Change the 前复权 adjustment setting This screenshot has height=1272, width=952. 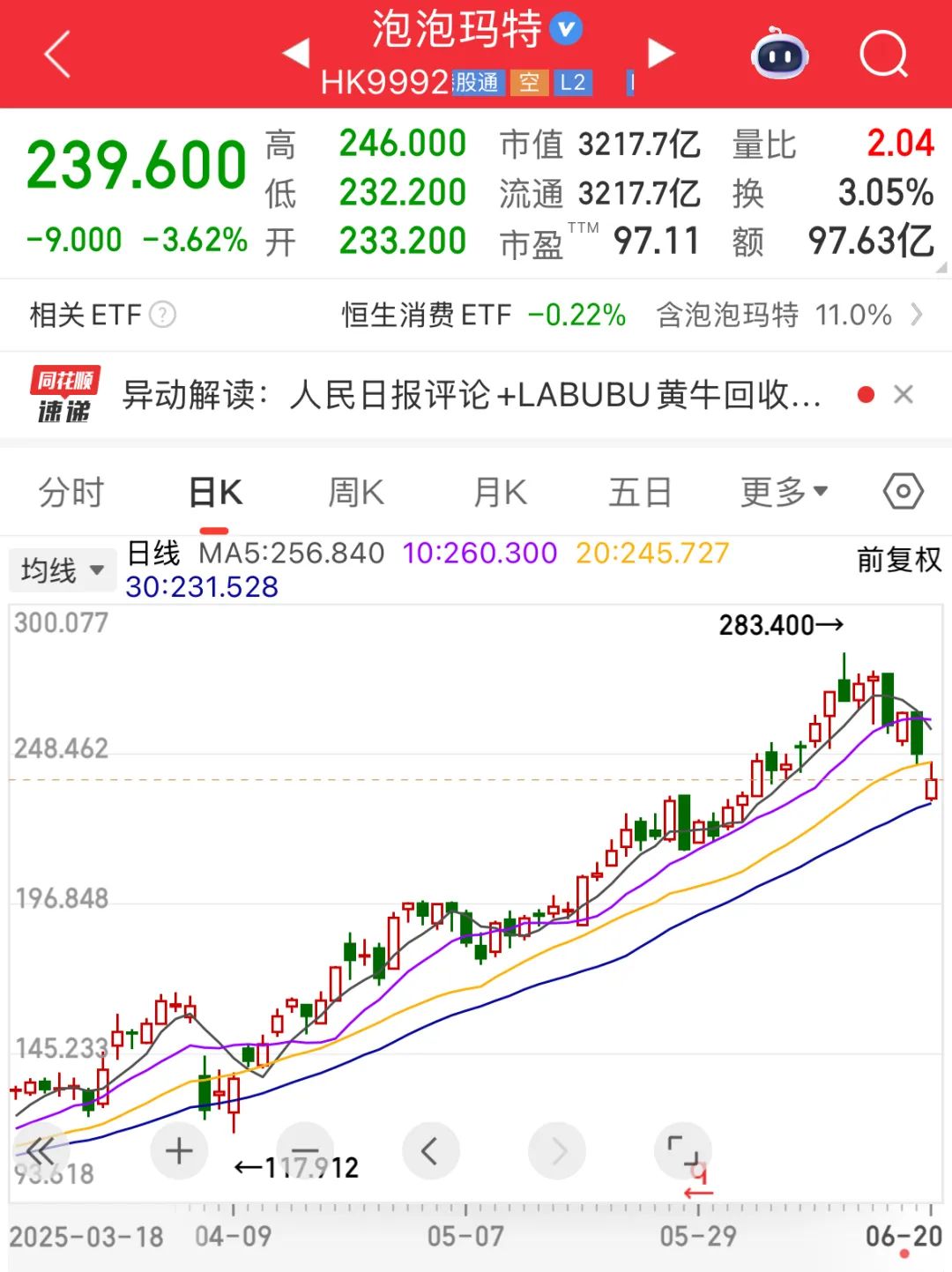pyautogui.click(x=898, y=560)
